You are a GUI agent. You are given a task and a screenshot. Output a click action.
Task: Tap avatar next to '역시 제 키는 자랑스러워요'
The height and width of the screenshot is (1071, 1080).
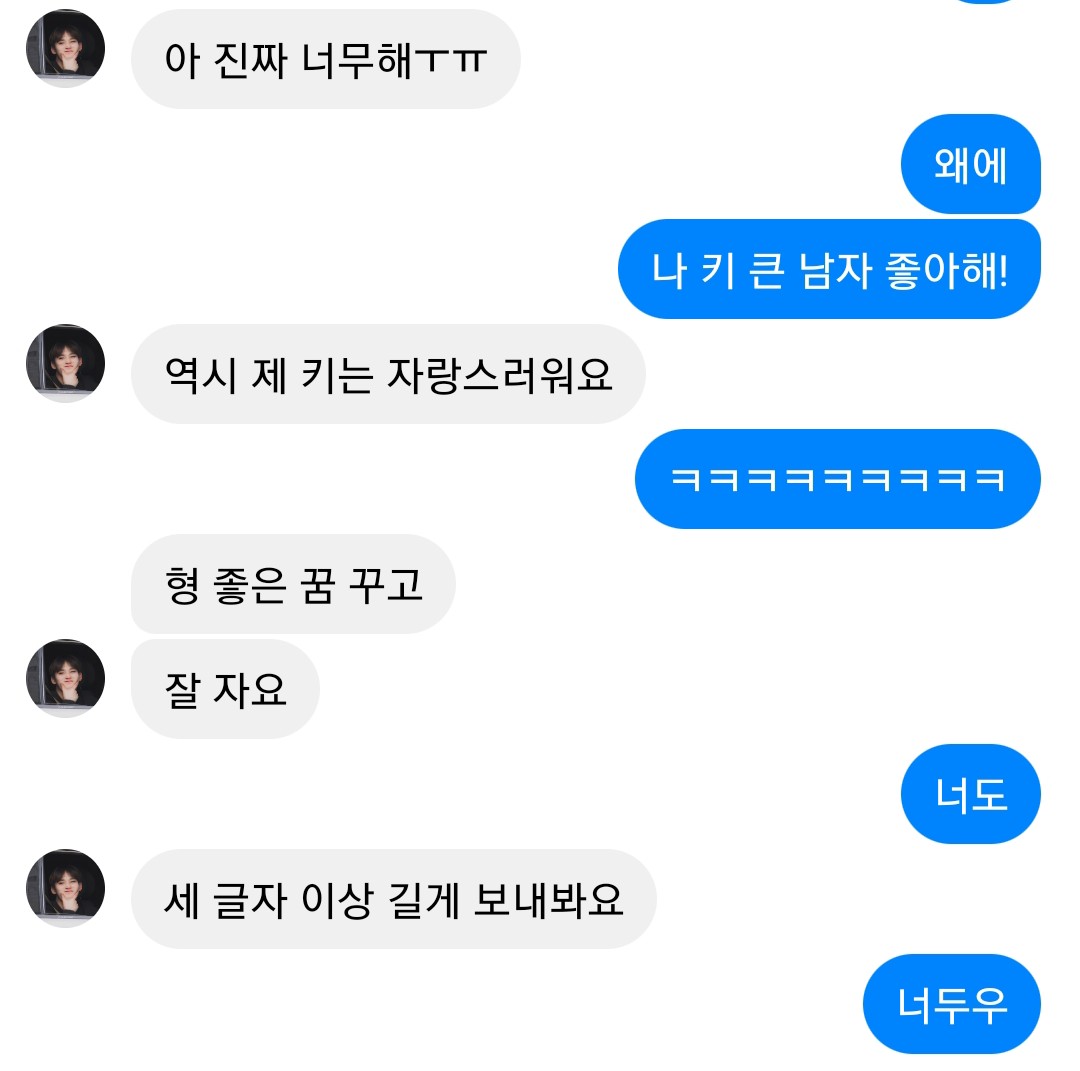coord(65,363)
